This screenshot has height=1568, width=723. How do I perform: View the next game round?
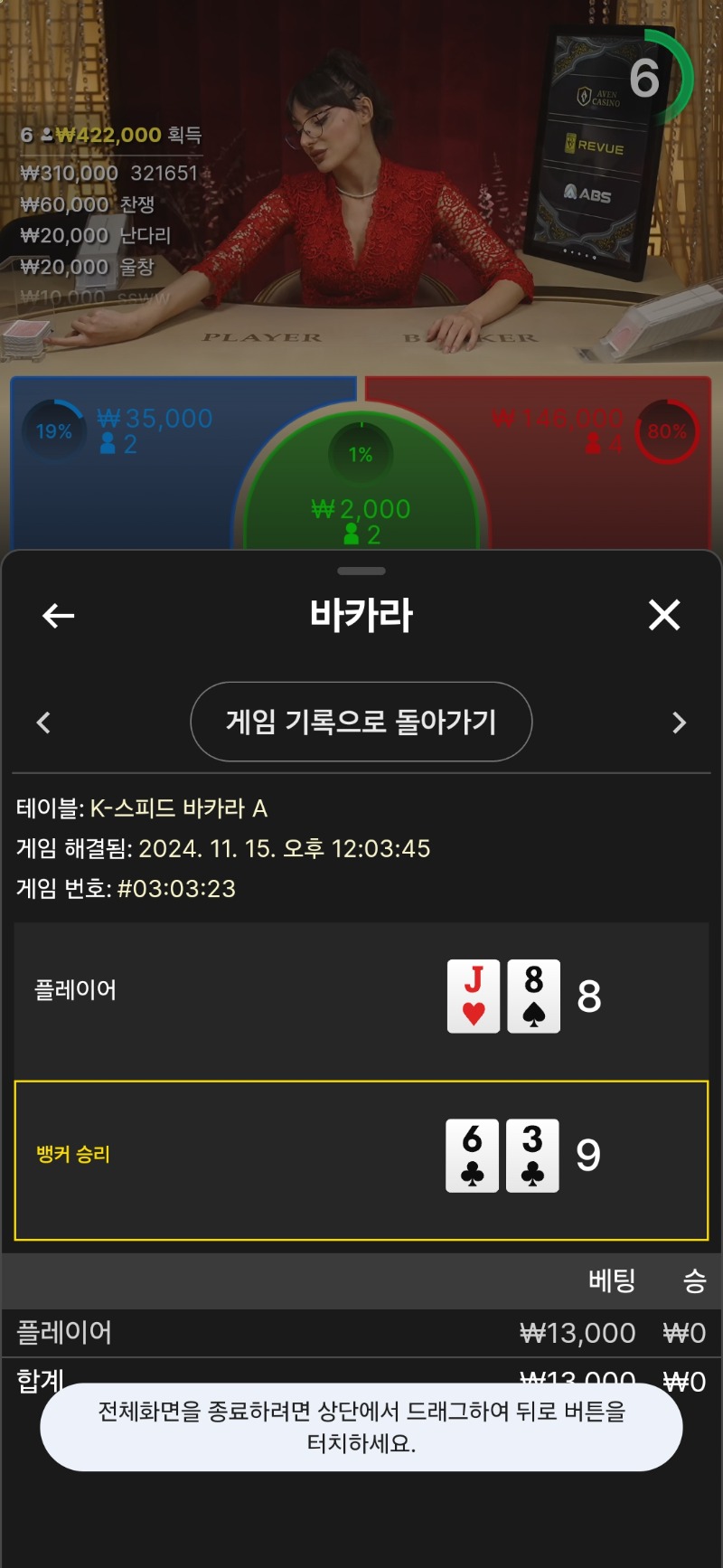(x=680, y=723)
